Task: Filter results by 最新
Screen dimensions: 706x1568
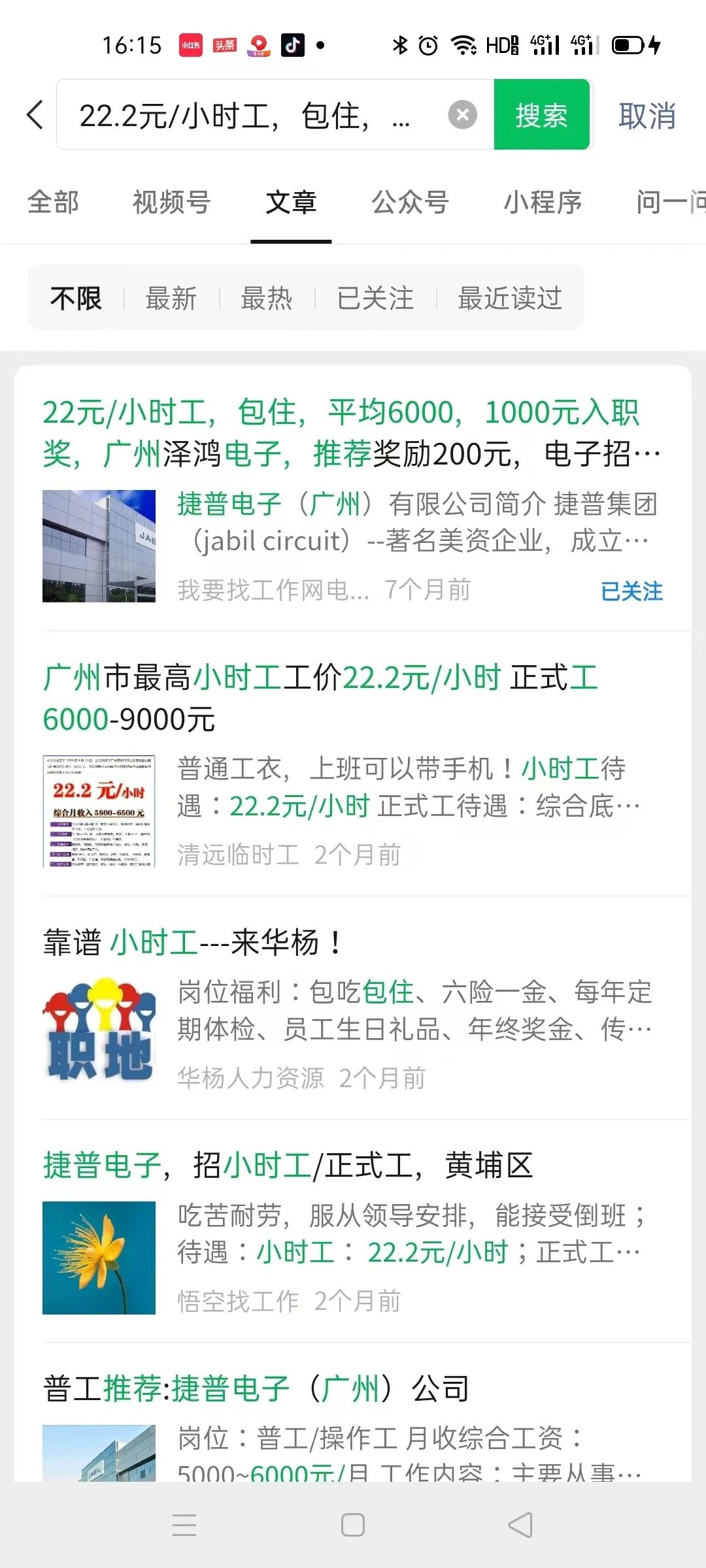Action: click(x=171, y=299)
